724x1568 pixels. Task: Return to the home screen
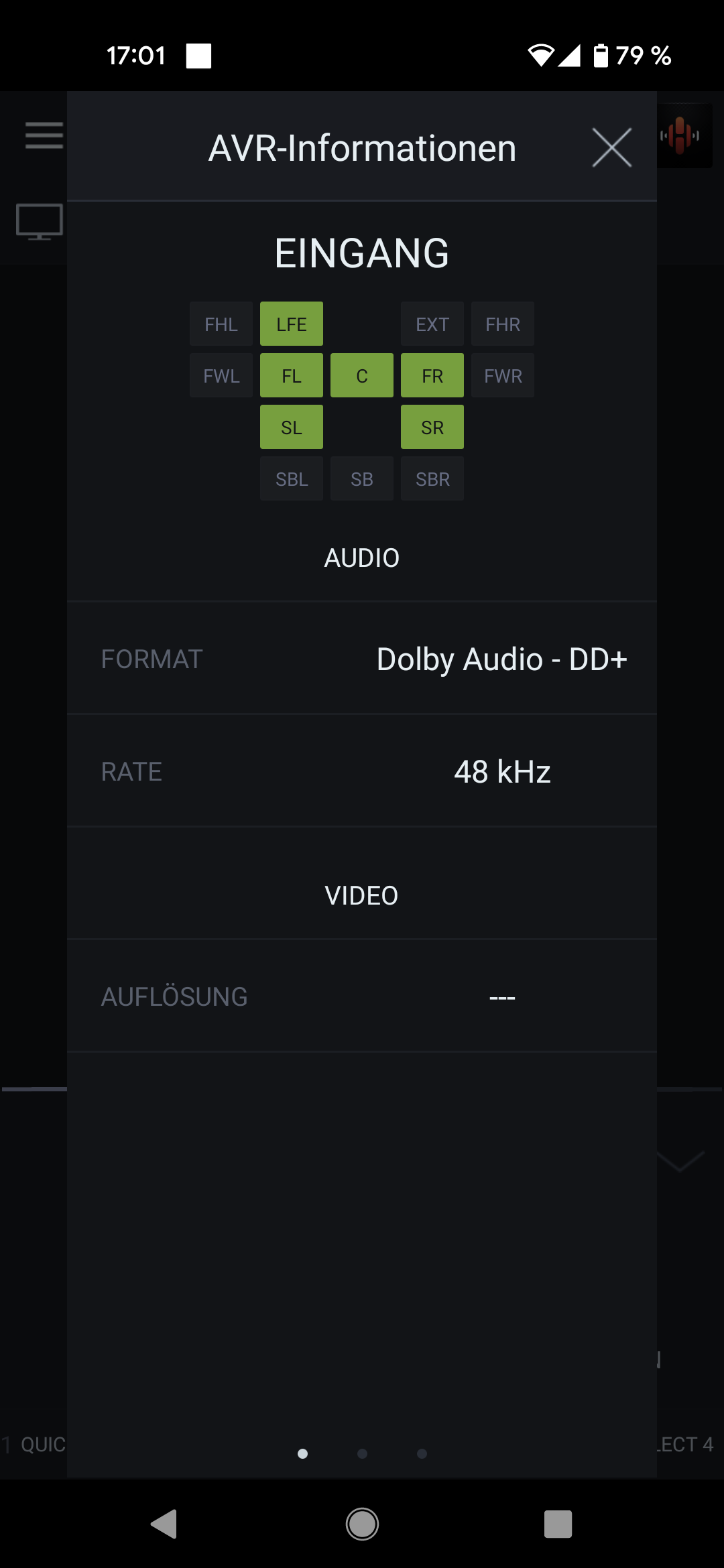click(x=362, y=1524)
